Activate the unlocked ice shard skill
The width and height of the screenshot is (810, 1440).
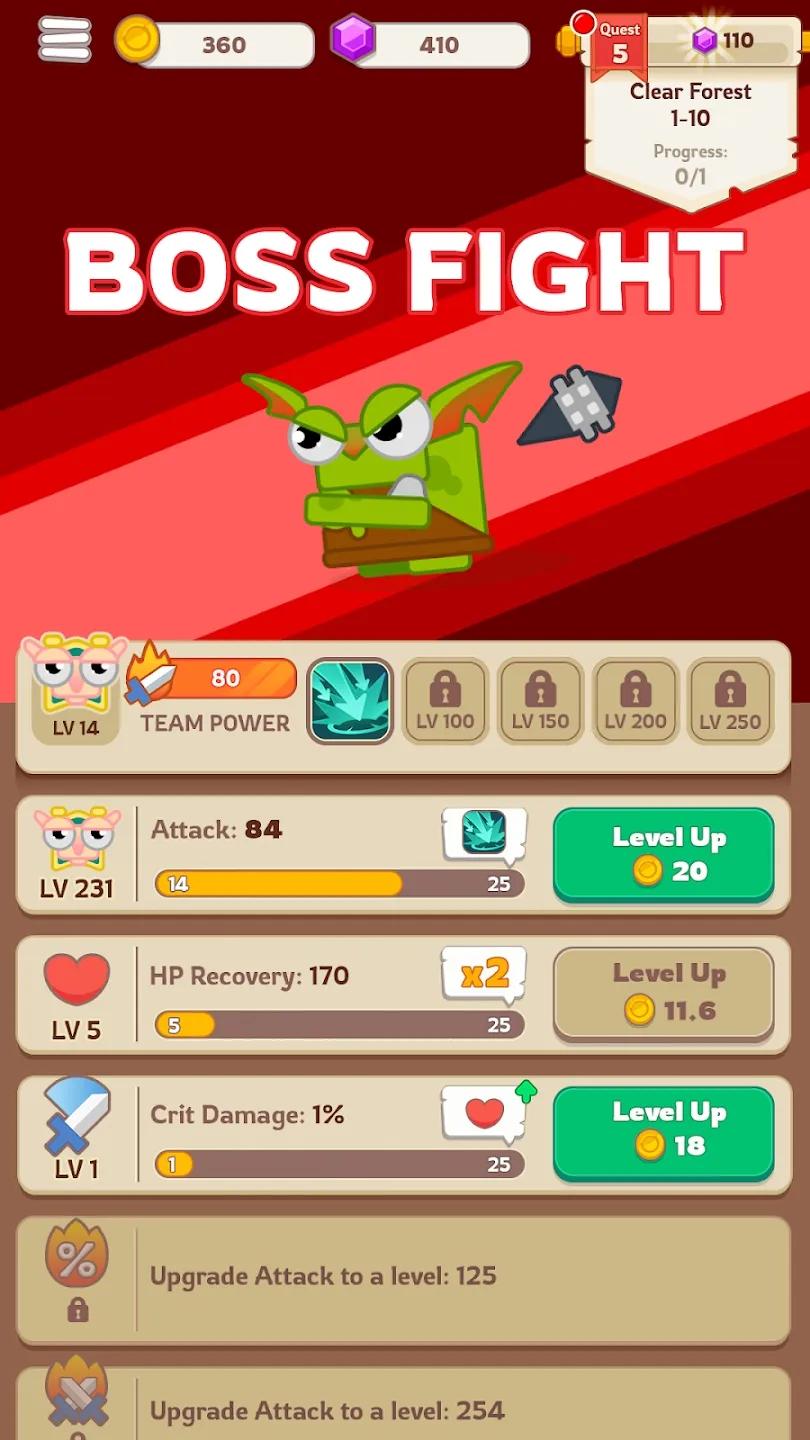(x=350, y=701)
